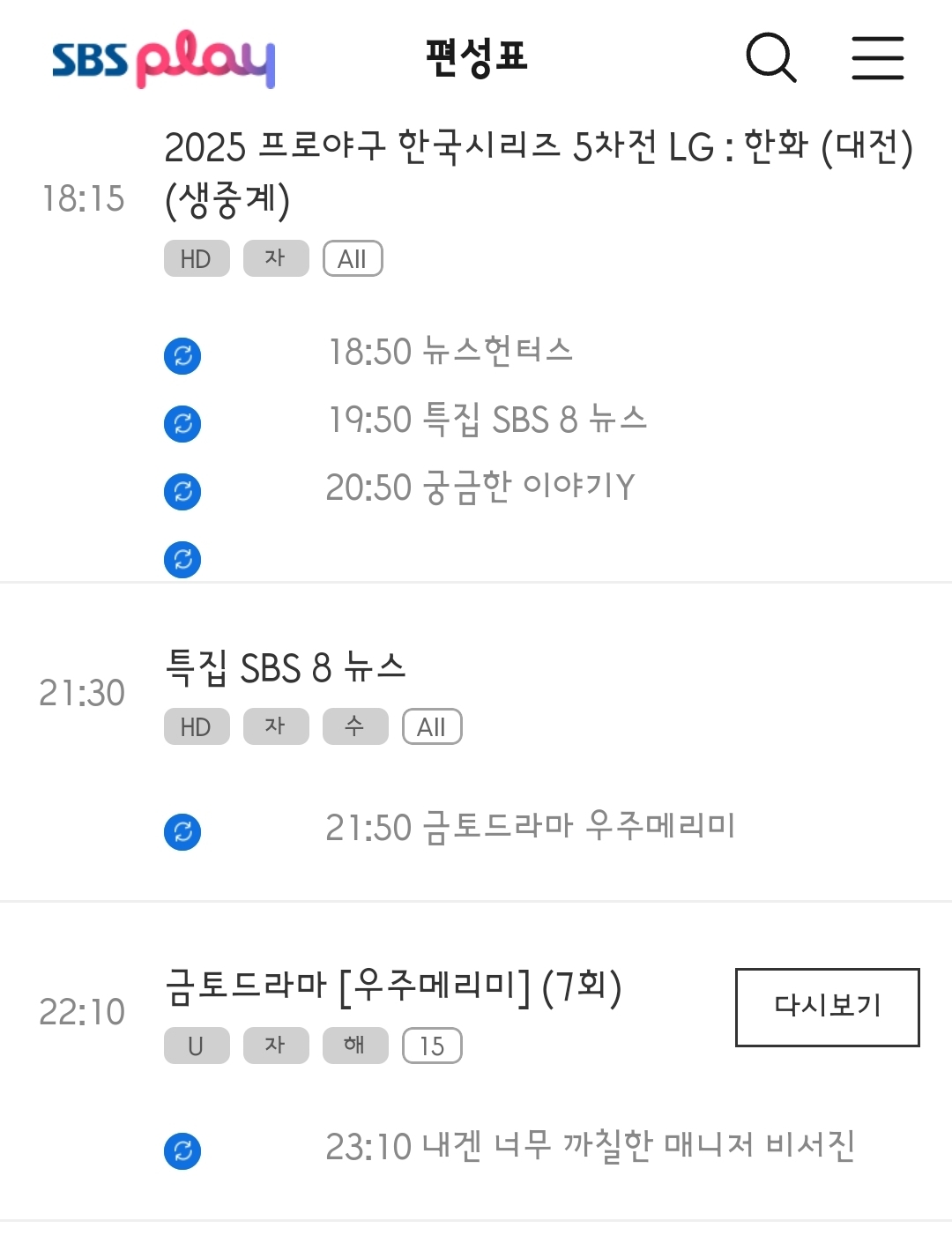Click the replay icon beside 금토드라마 우주메리미

182,830
